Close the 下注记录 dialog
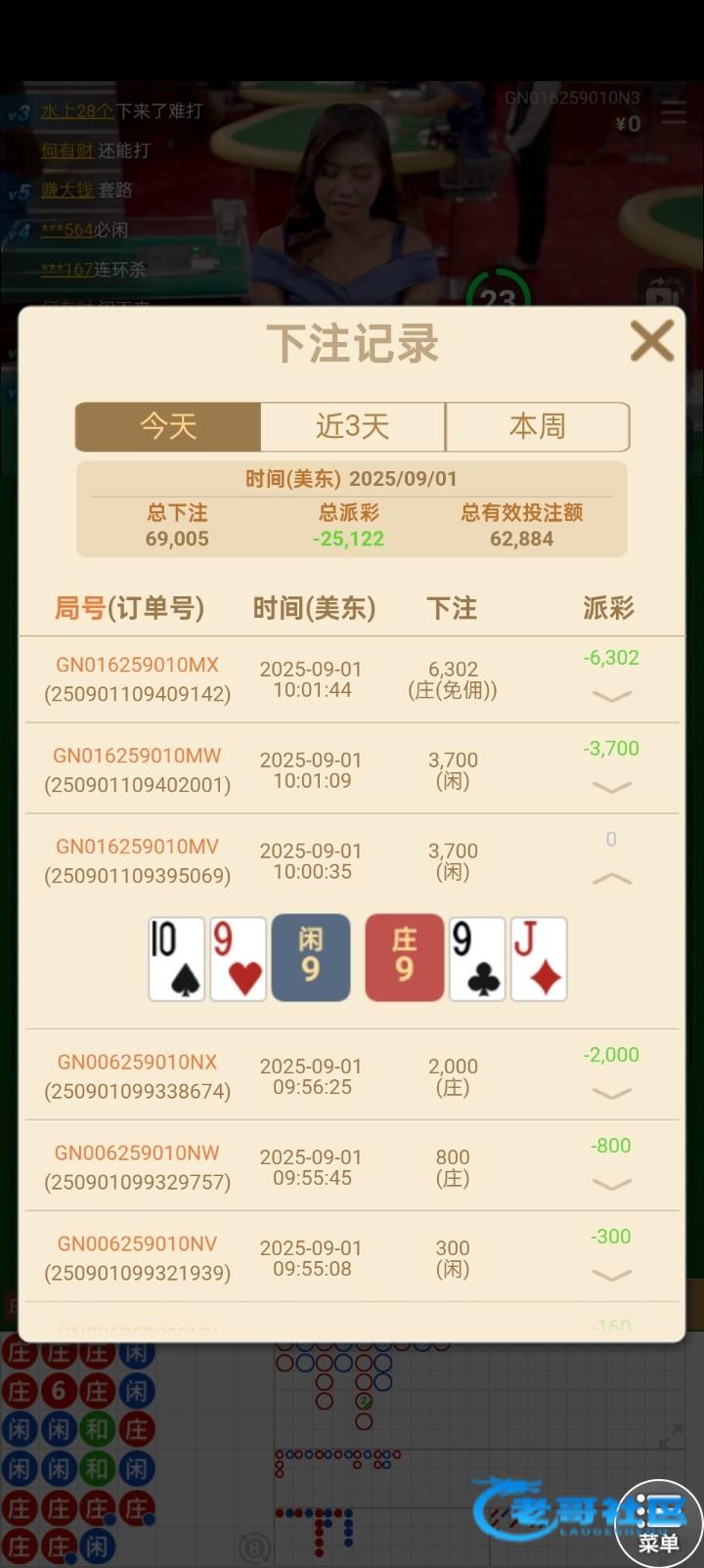 651,341
